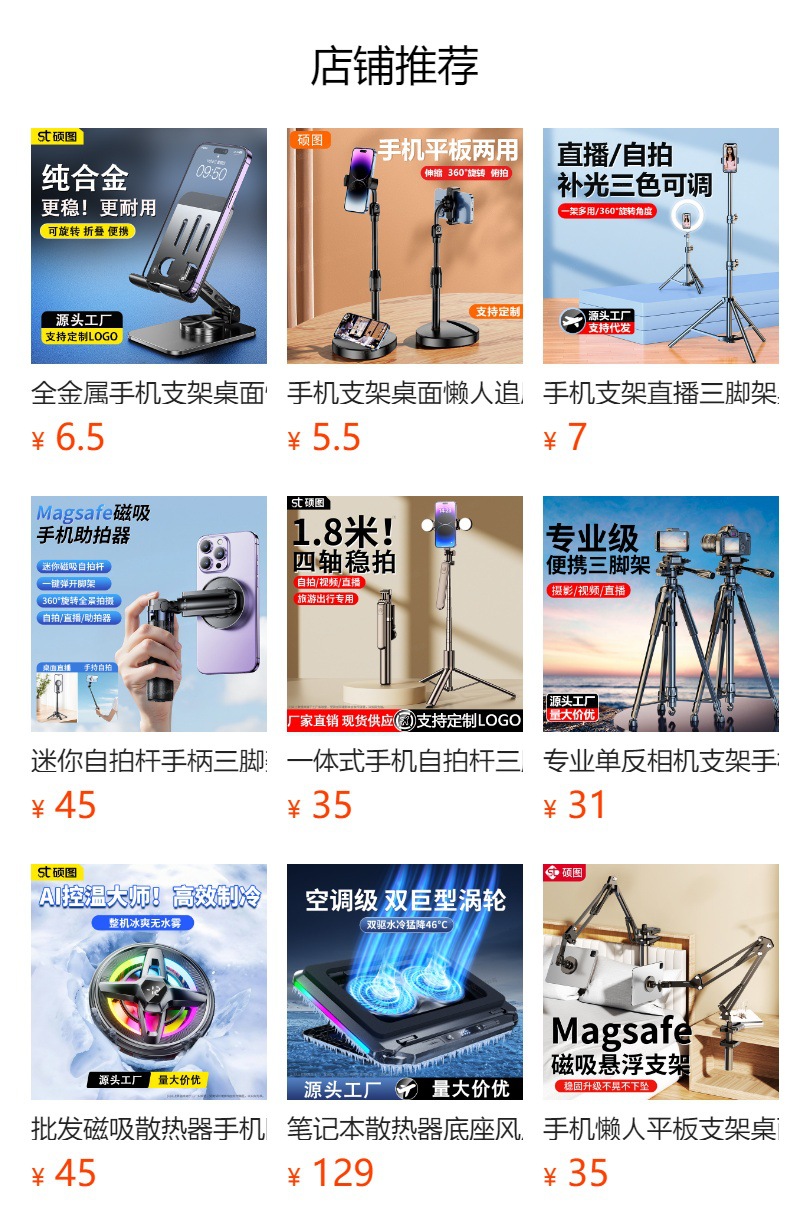Open the 专业单反相机支架 product priced ¥31
This screenshot has height=1232, width=790.
[661, 660]
